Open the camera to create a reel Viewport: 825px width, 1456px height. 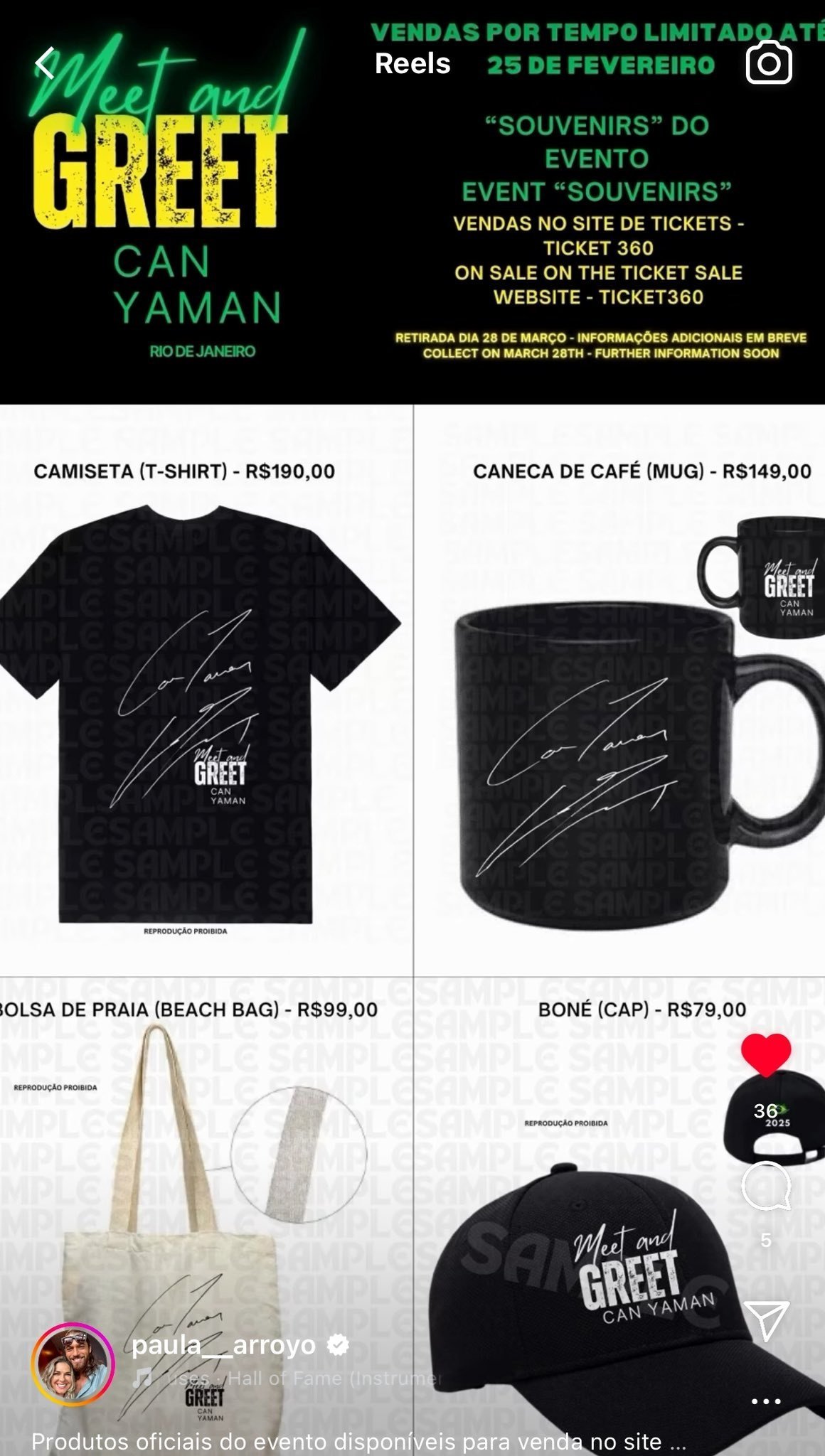coord(769,64)
